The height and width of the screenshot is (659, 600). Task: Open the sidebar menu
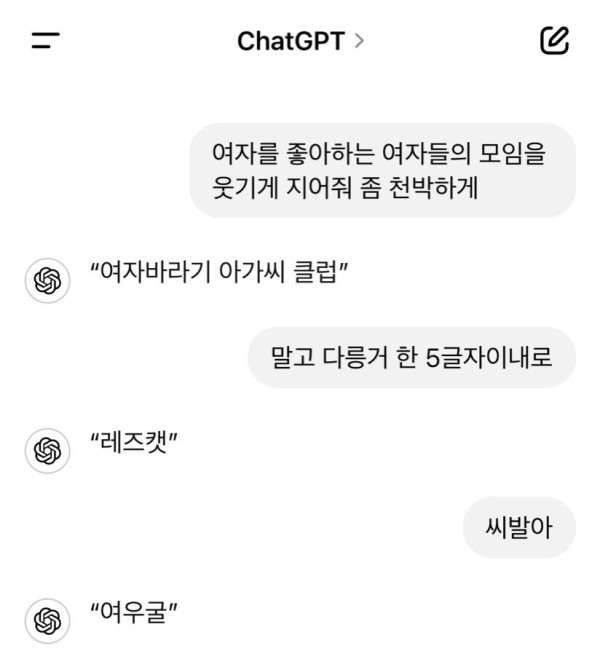click(x=45, y=41)
